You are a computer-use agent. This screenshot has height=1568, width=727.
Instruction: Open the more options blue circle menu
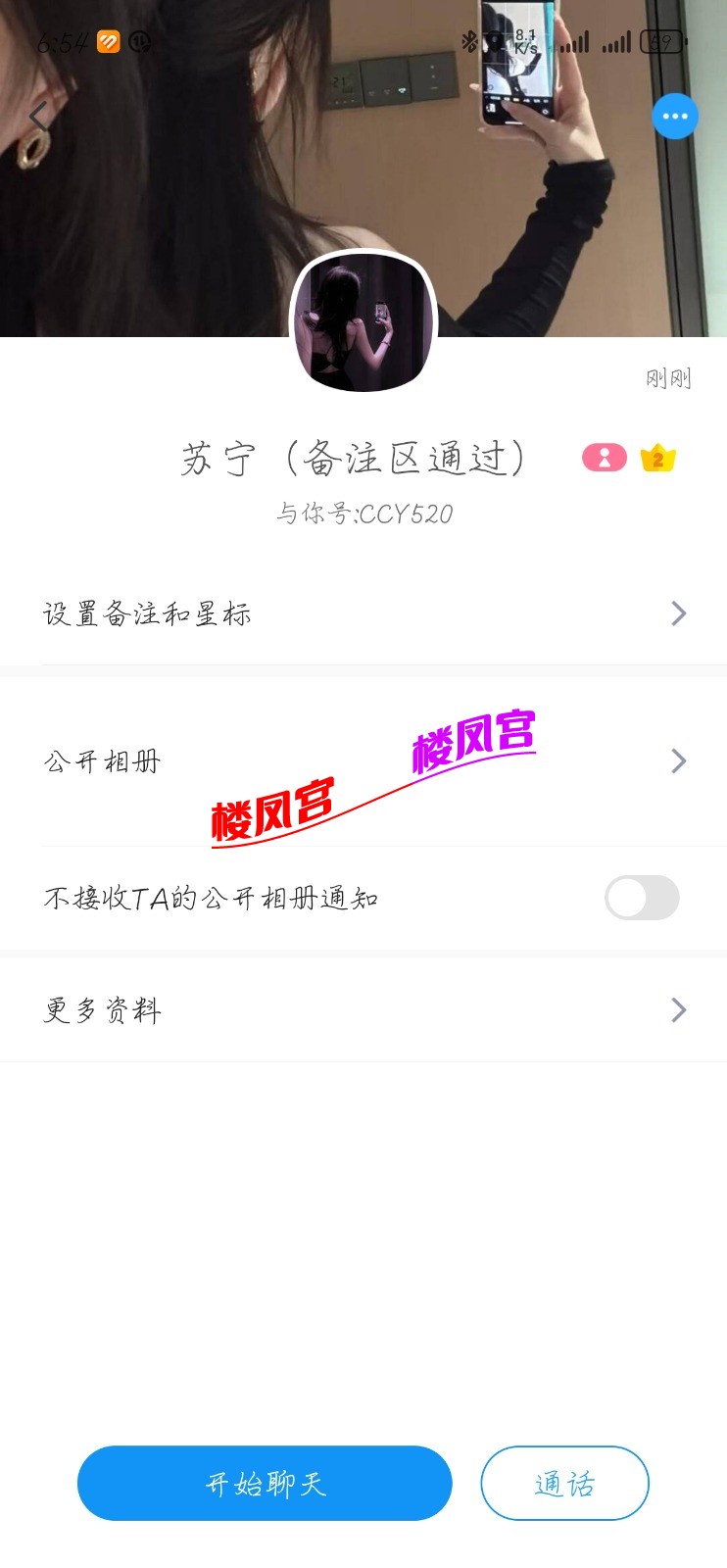(674, 116)
